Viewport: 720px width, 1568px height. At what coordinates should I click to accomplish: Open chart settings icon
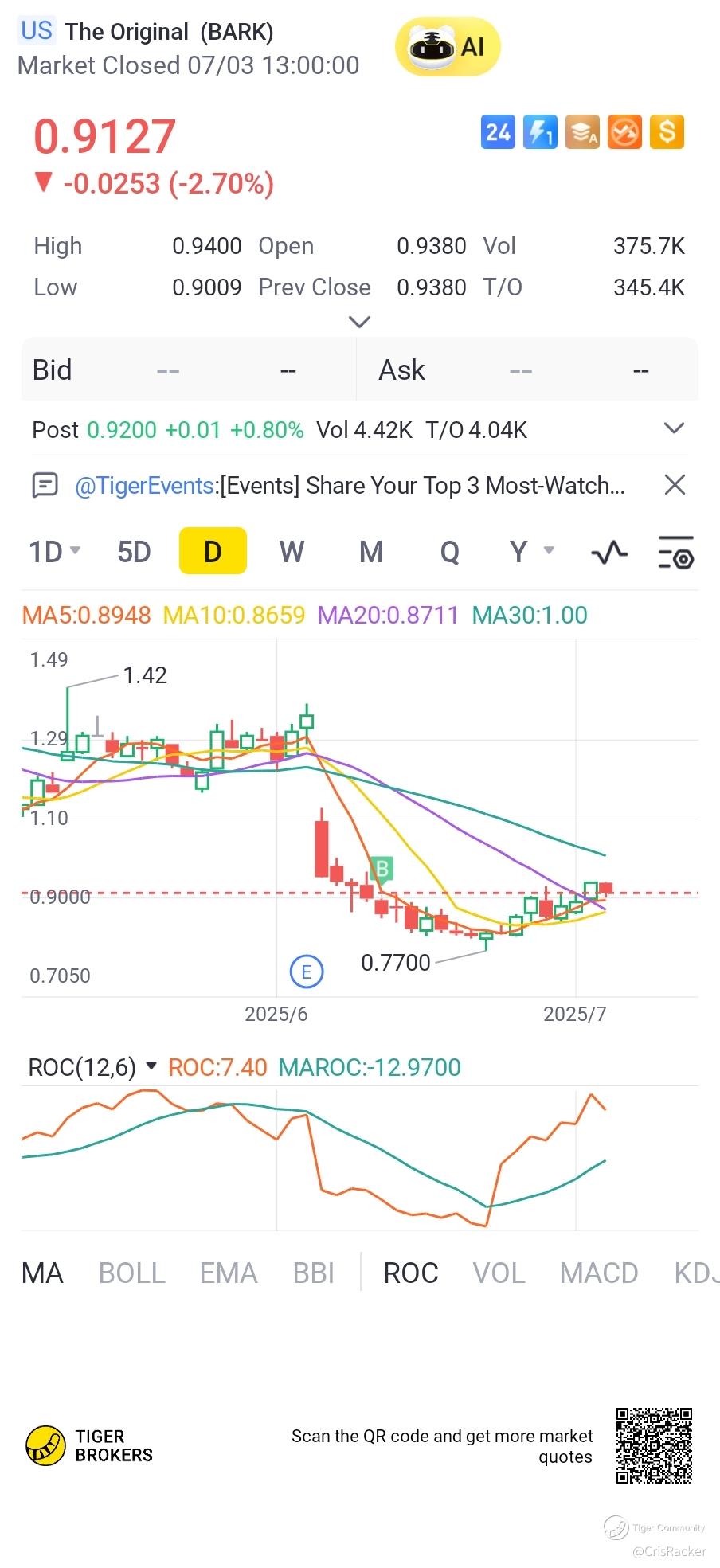click(x=676, y=552)
